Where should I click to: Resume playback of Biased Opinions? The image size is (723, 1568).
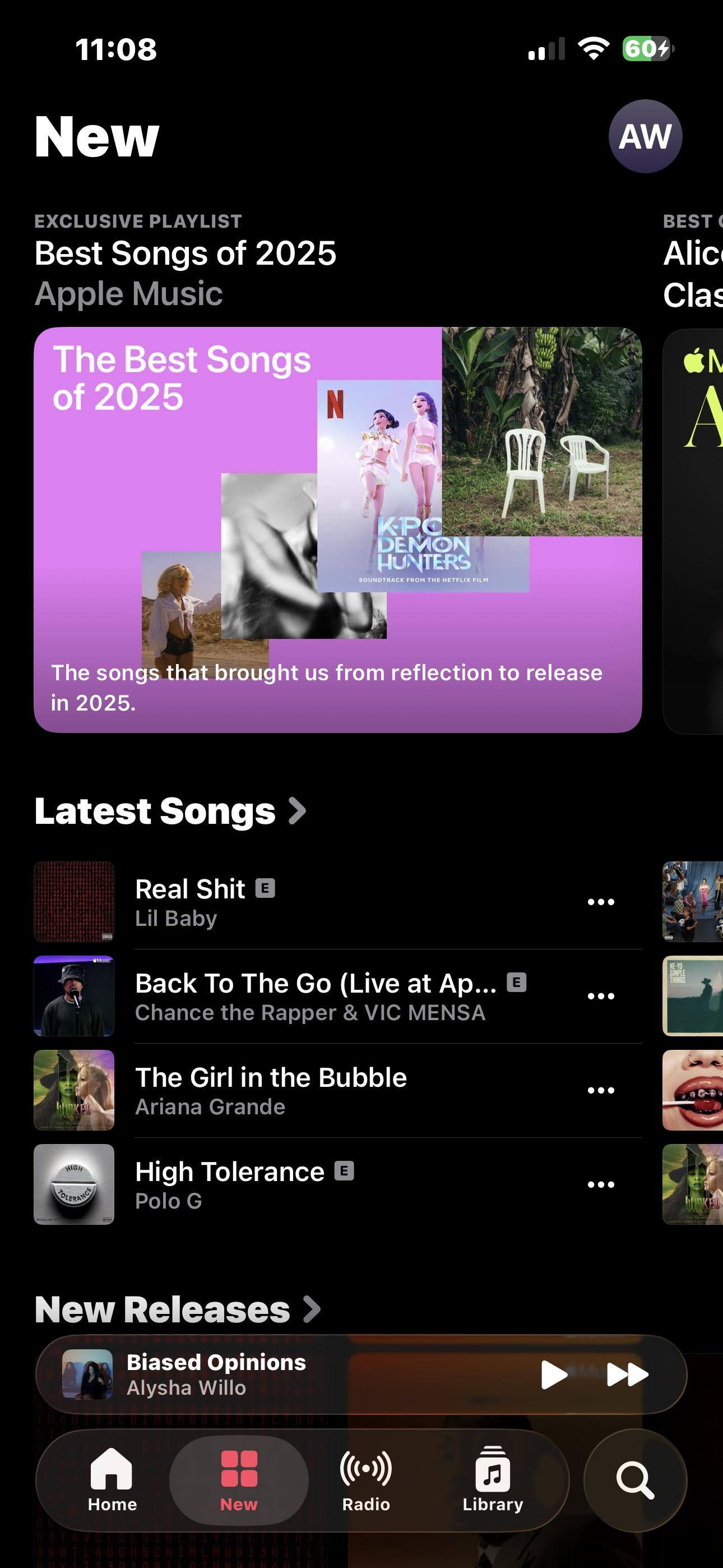[x=553, y=1375]
